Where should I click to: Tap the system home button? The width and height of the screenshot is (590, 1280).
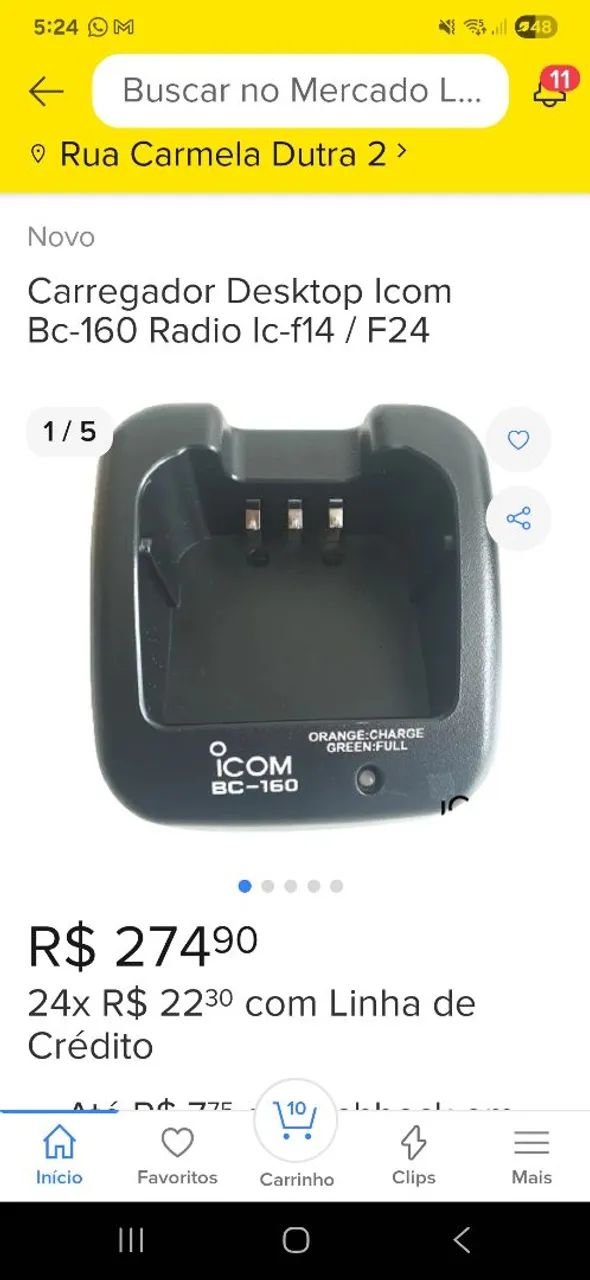(x=296, y=1240)
